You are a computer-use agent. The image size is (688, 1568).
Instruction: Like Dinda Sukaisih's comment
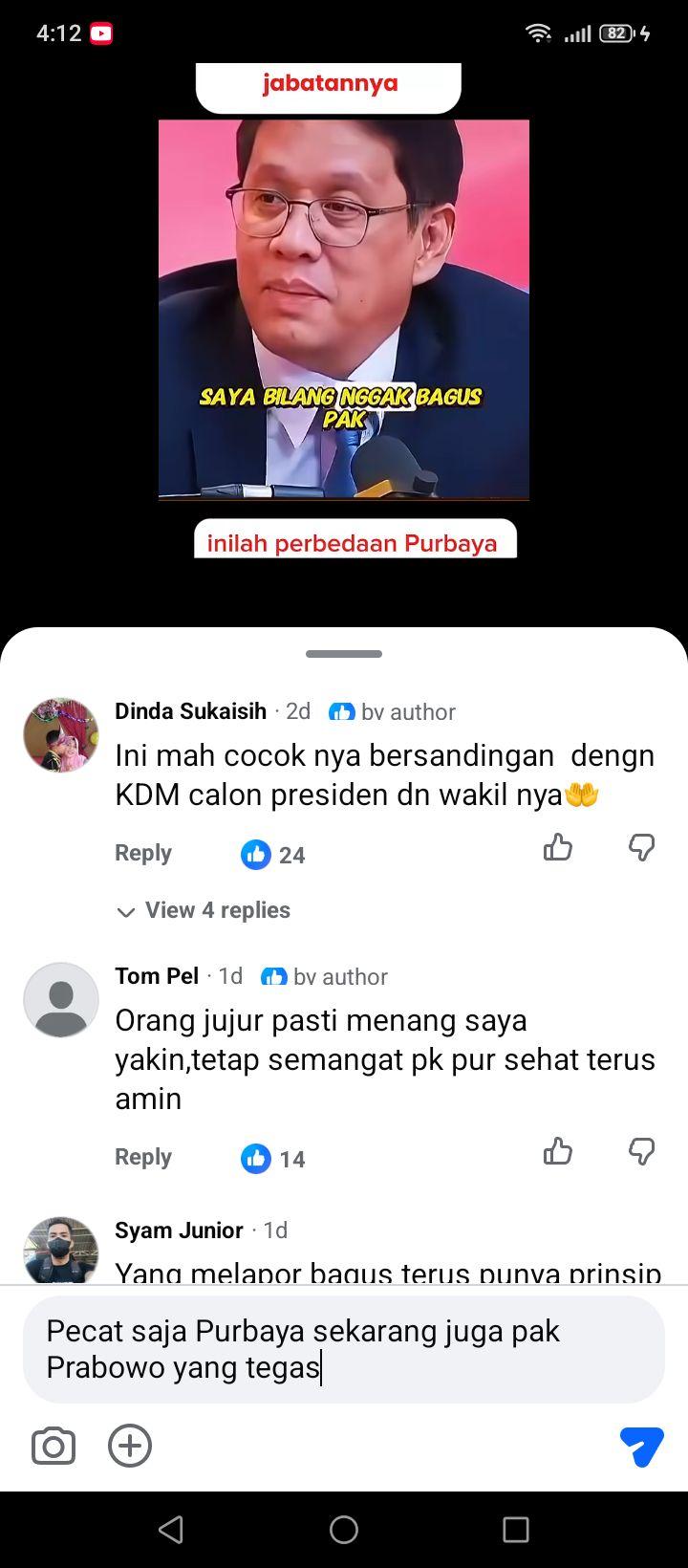(558, 847)
